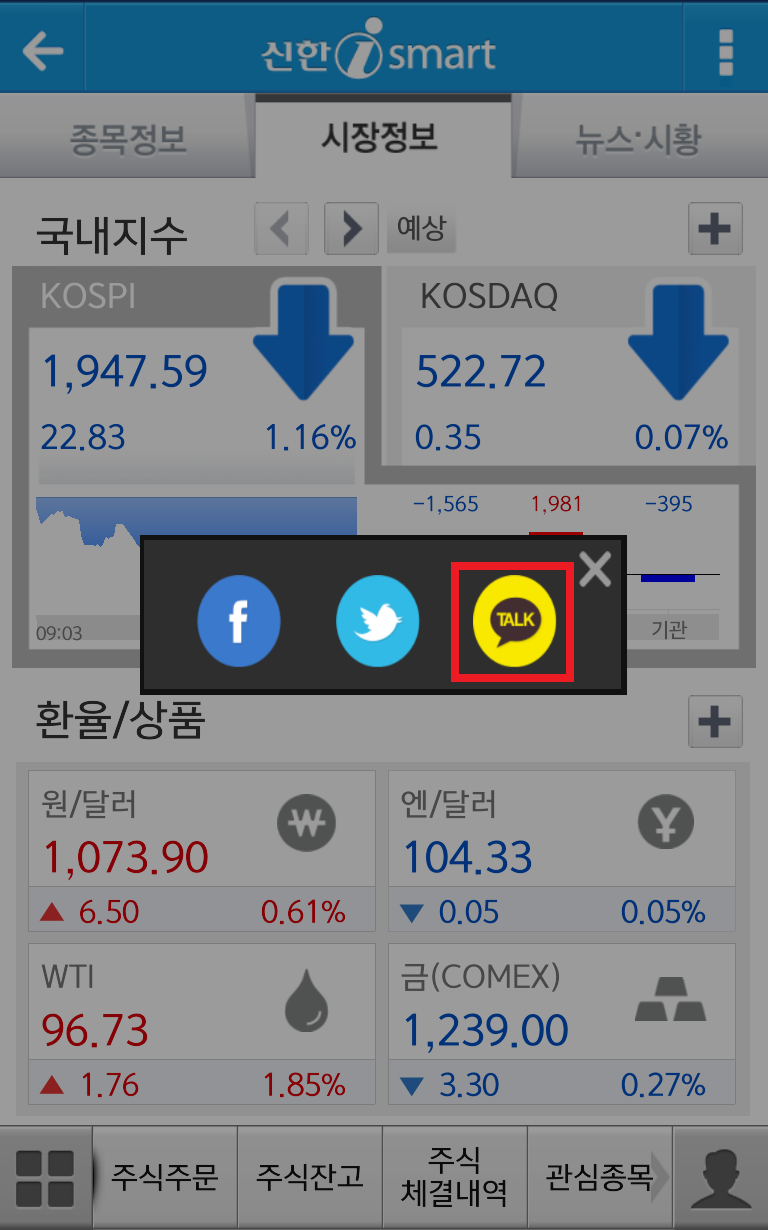Viewport: 768px width, 1230px height.
Task: Switch to the 뉴스·시황 tab
Action: (x=639, y=139)
